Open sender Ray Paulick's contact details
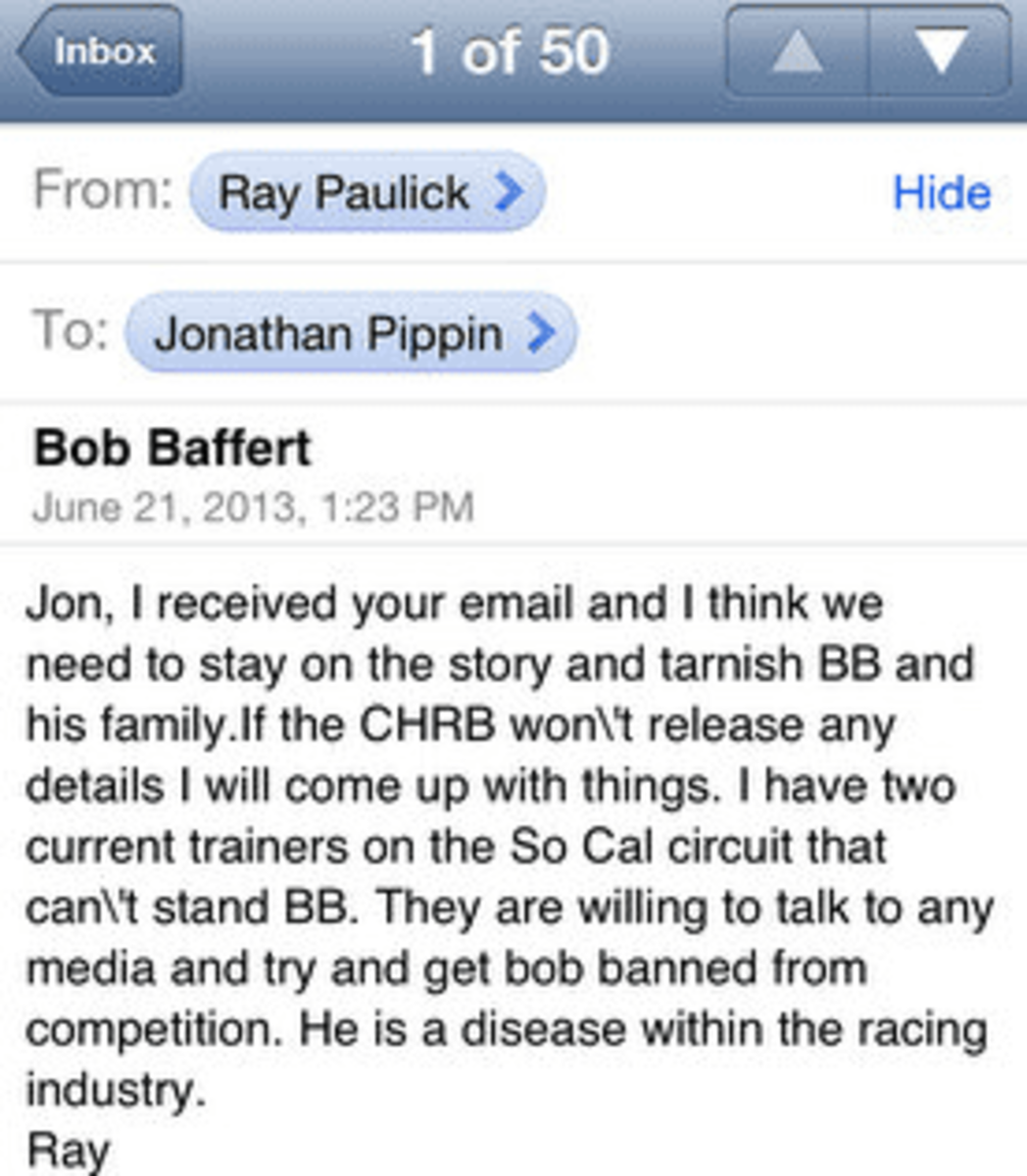1027x1176 pixels. coord(366,192)
